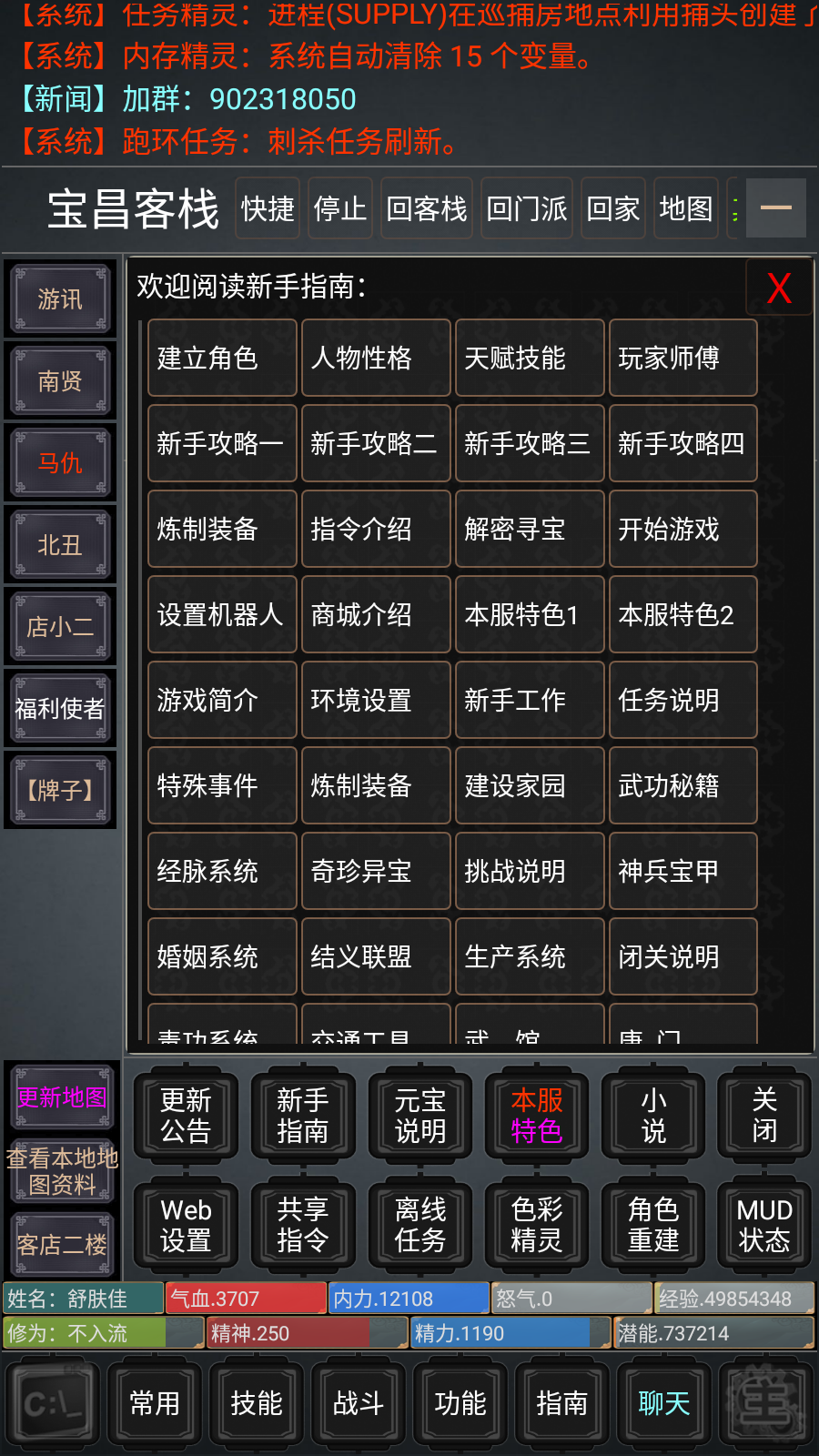Tap the 福利使者 NPC button
The width and height of the screenshot is (819, 1456).
(60, 708)
